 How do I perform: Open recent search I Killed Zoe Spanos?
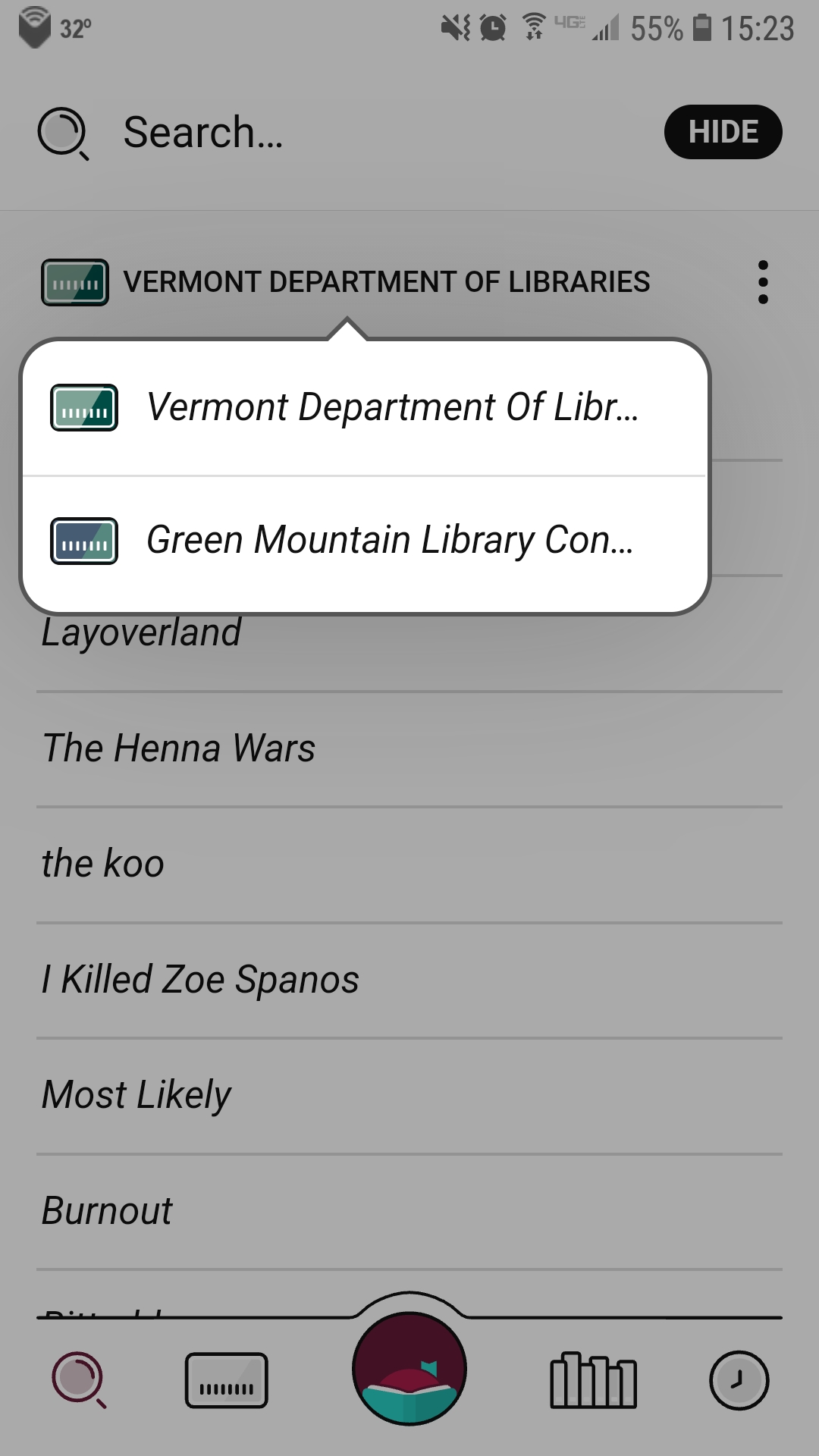pyautogui.click(x=201, y=980)
